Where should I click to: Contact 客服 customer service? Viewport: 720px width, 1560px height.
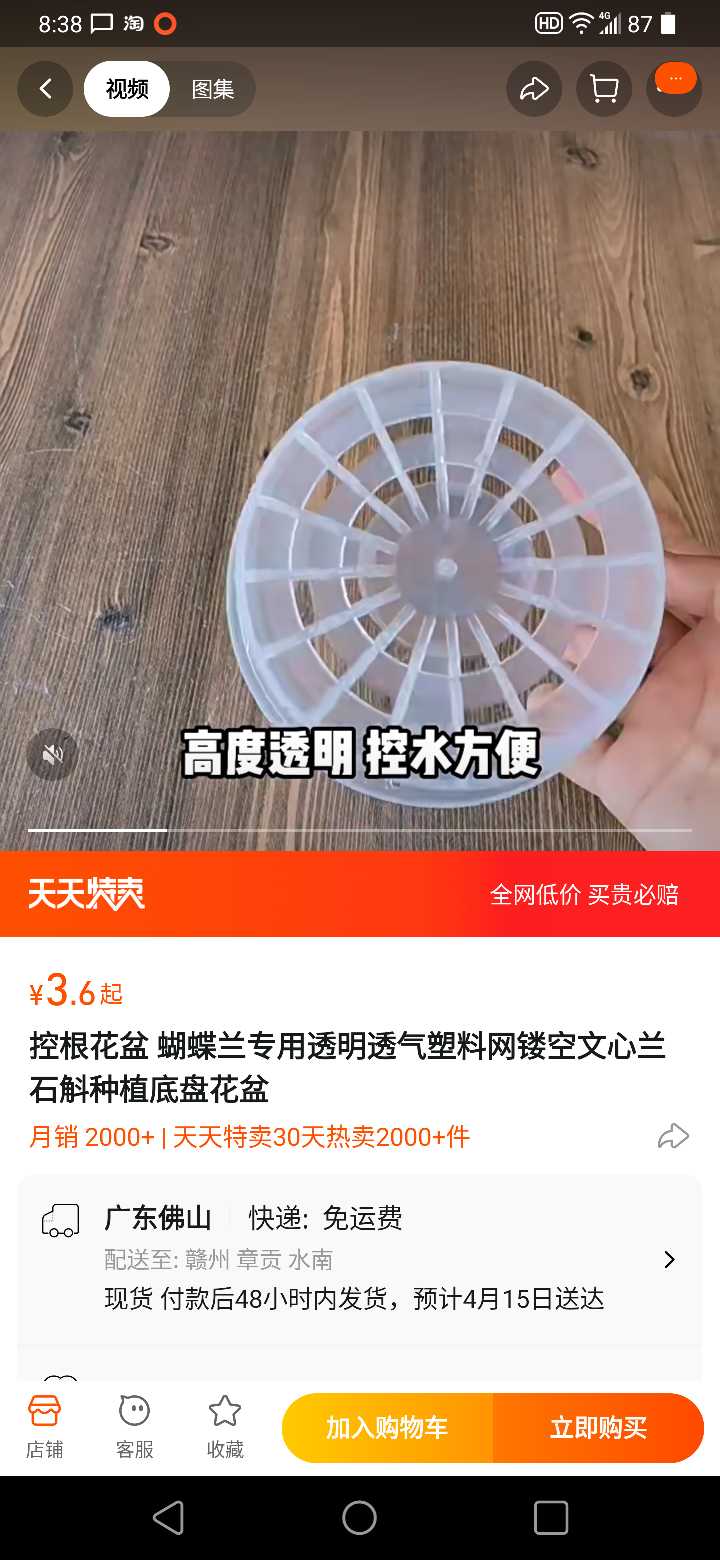coord(134,1428)
